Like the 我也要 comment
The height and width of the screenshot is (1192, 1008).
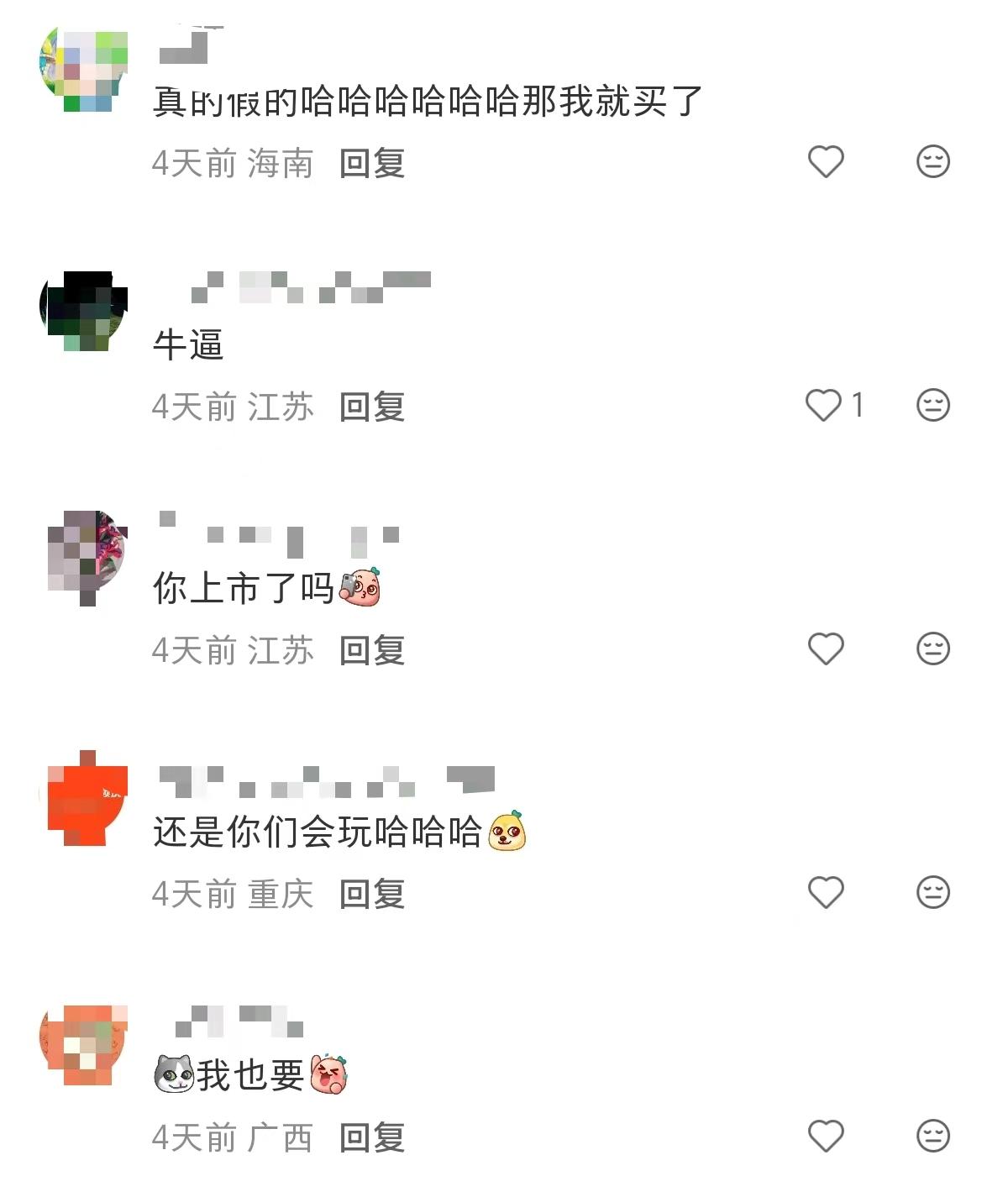pos(825,1136)
